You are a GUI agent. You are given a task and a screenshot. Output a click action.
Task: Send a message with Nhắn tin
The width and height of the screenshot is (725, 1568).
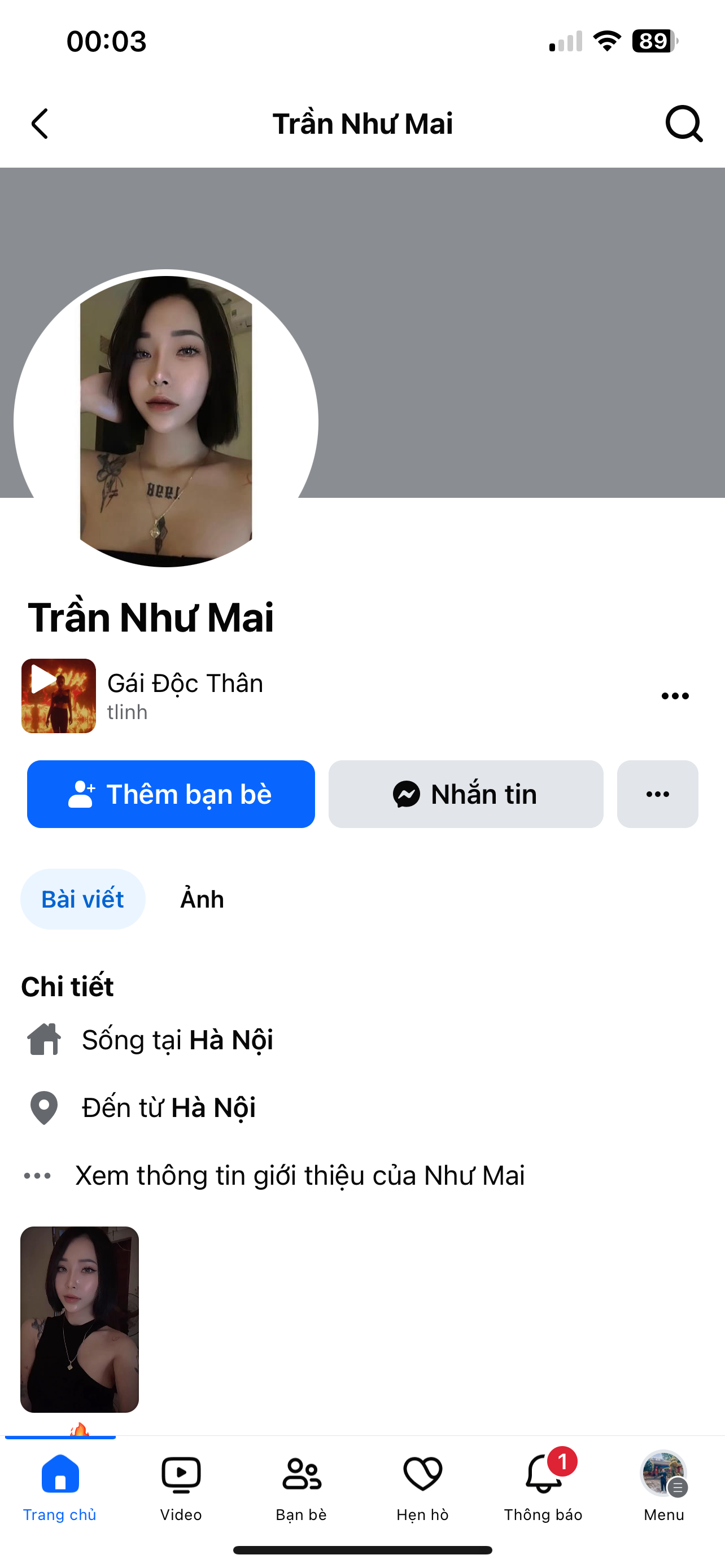(x=466, y=794)
